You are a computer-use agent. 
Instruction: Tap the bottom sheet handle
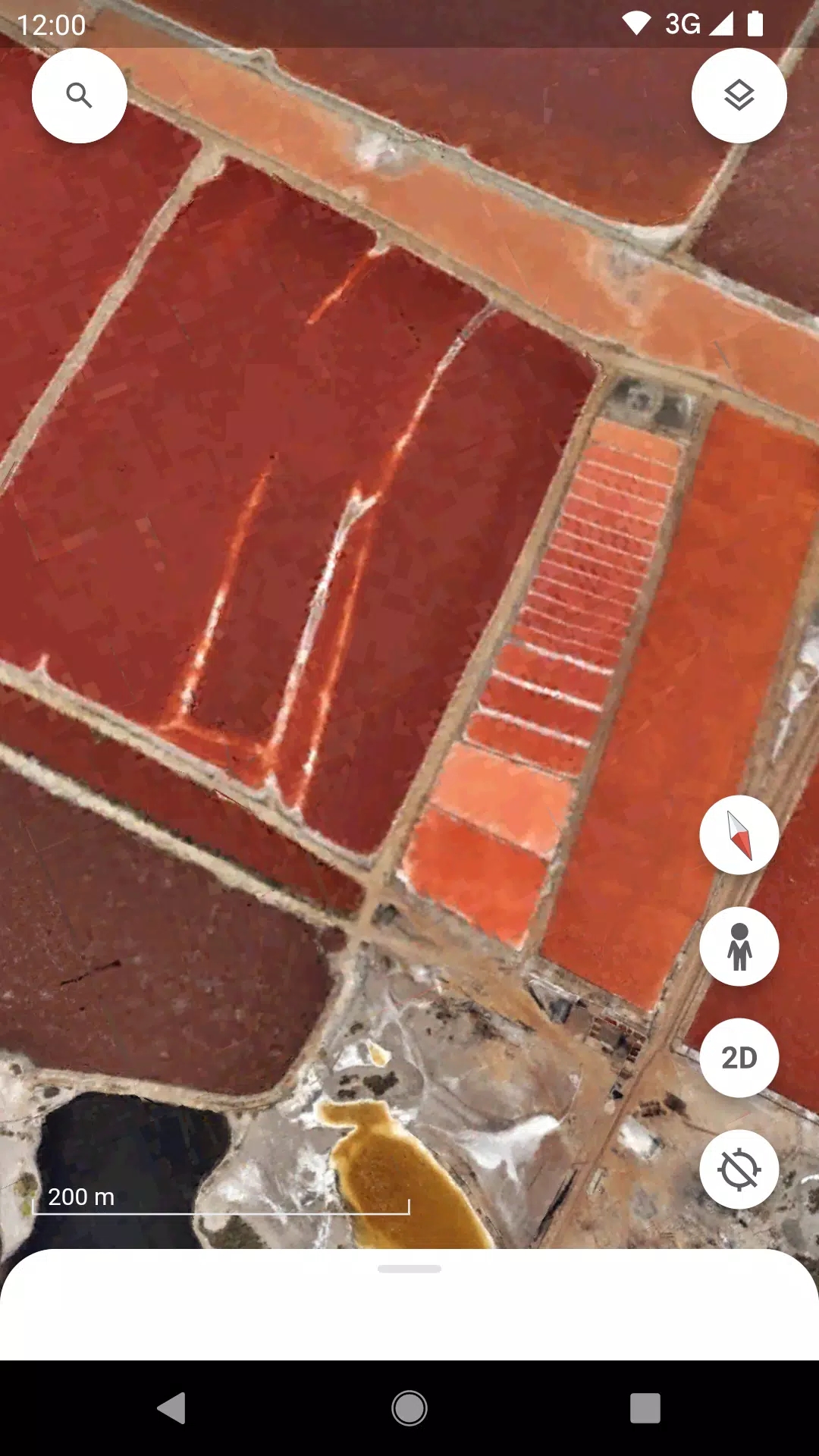409,1269
